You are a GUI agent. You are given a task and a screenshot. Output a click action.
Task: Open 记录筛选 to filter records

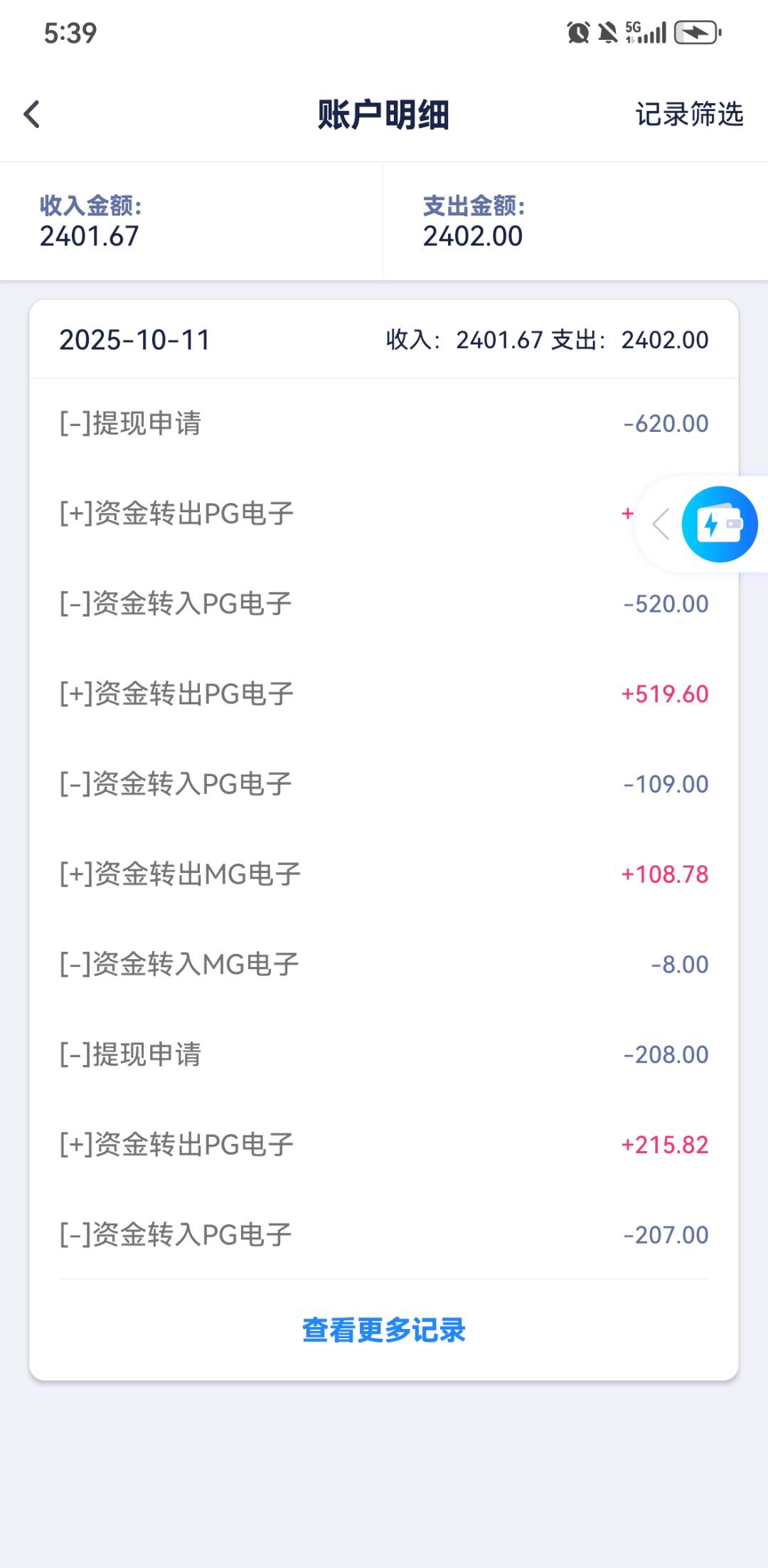point(688,115)
